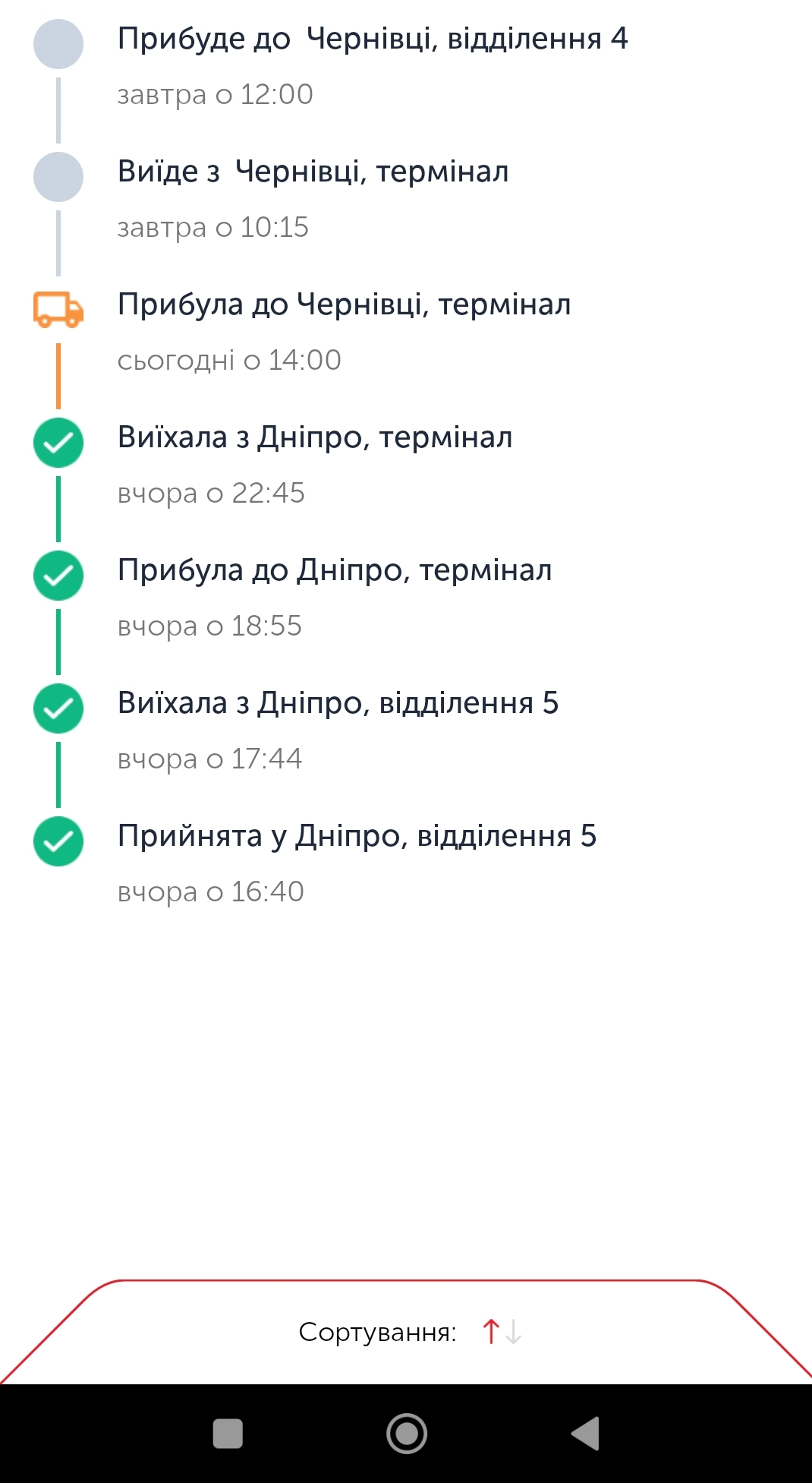Go back using the system back button
This screenshot has height=1483, width=812.
586,1434
